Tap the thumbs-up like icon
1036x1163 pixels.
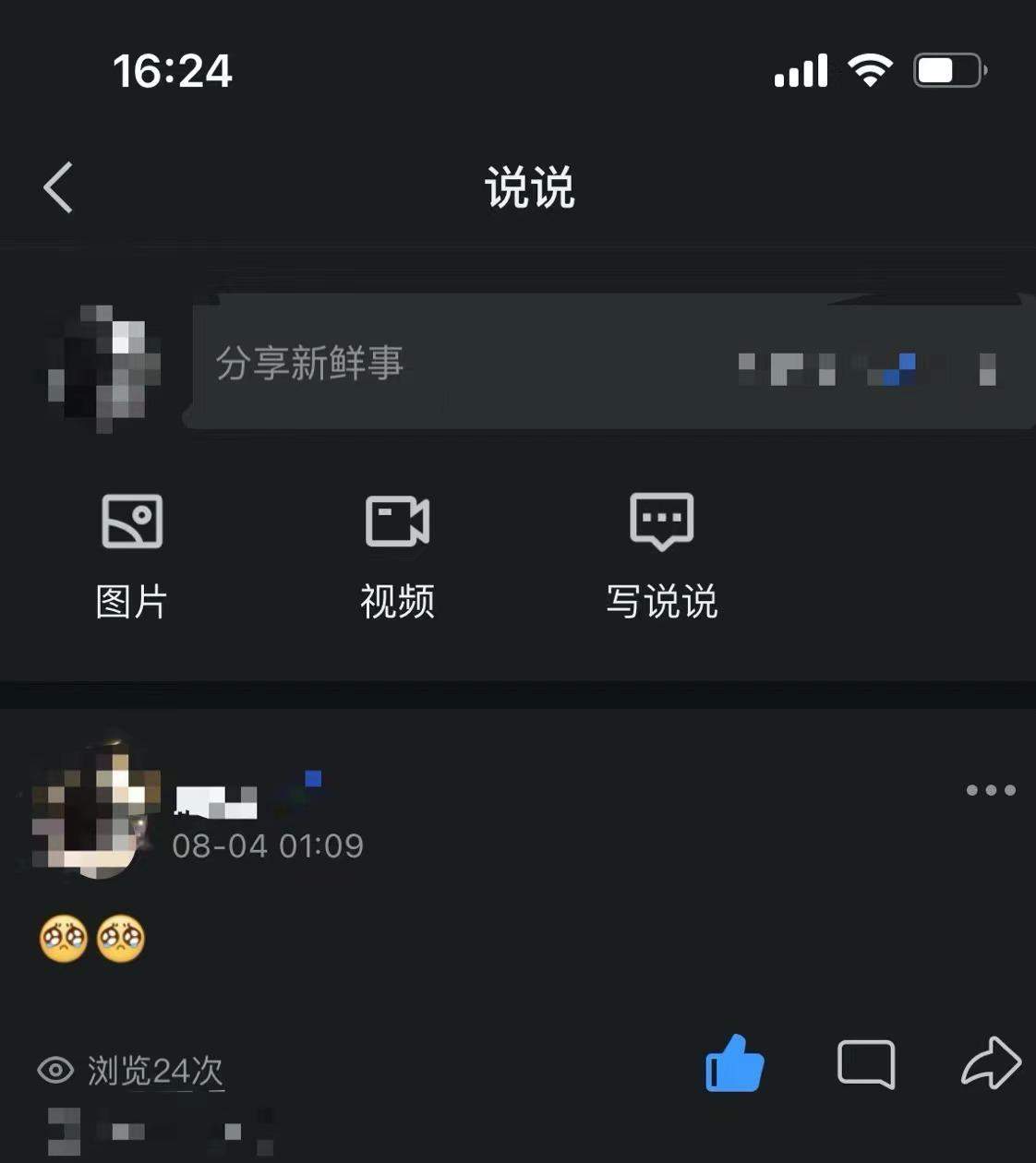pos(734,1063)
